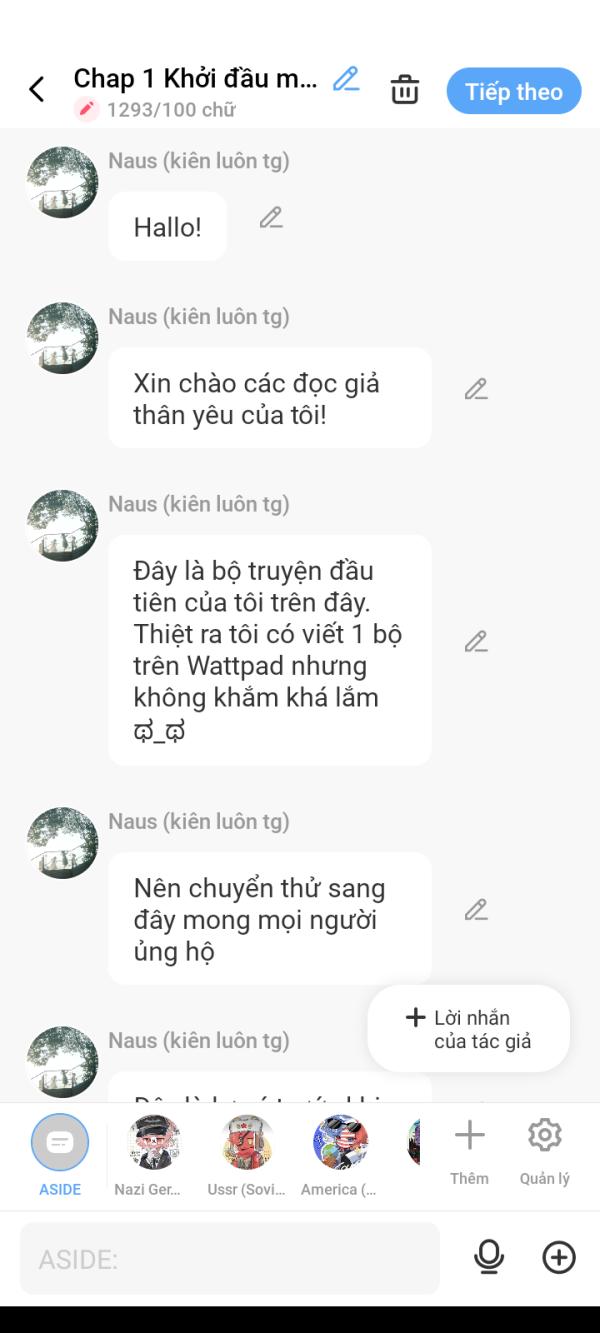Edit the "Nên chuyển thử sang" message
Viewport: 600px width, 1333px height.
tap(476, 910)
